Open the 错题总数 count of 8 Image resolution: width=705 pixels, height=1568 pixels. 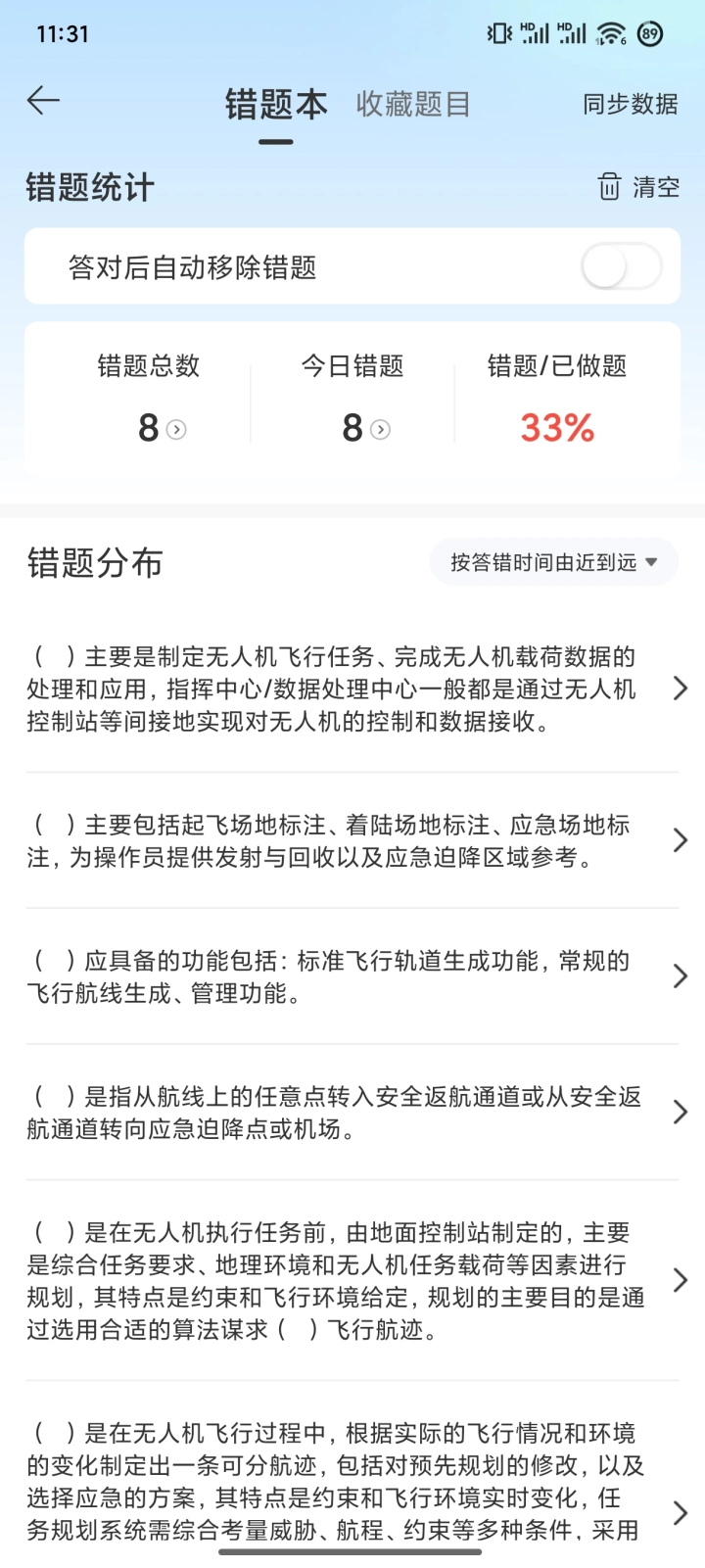(x=162, y=428)
